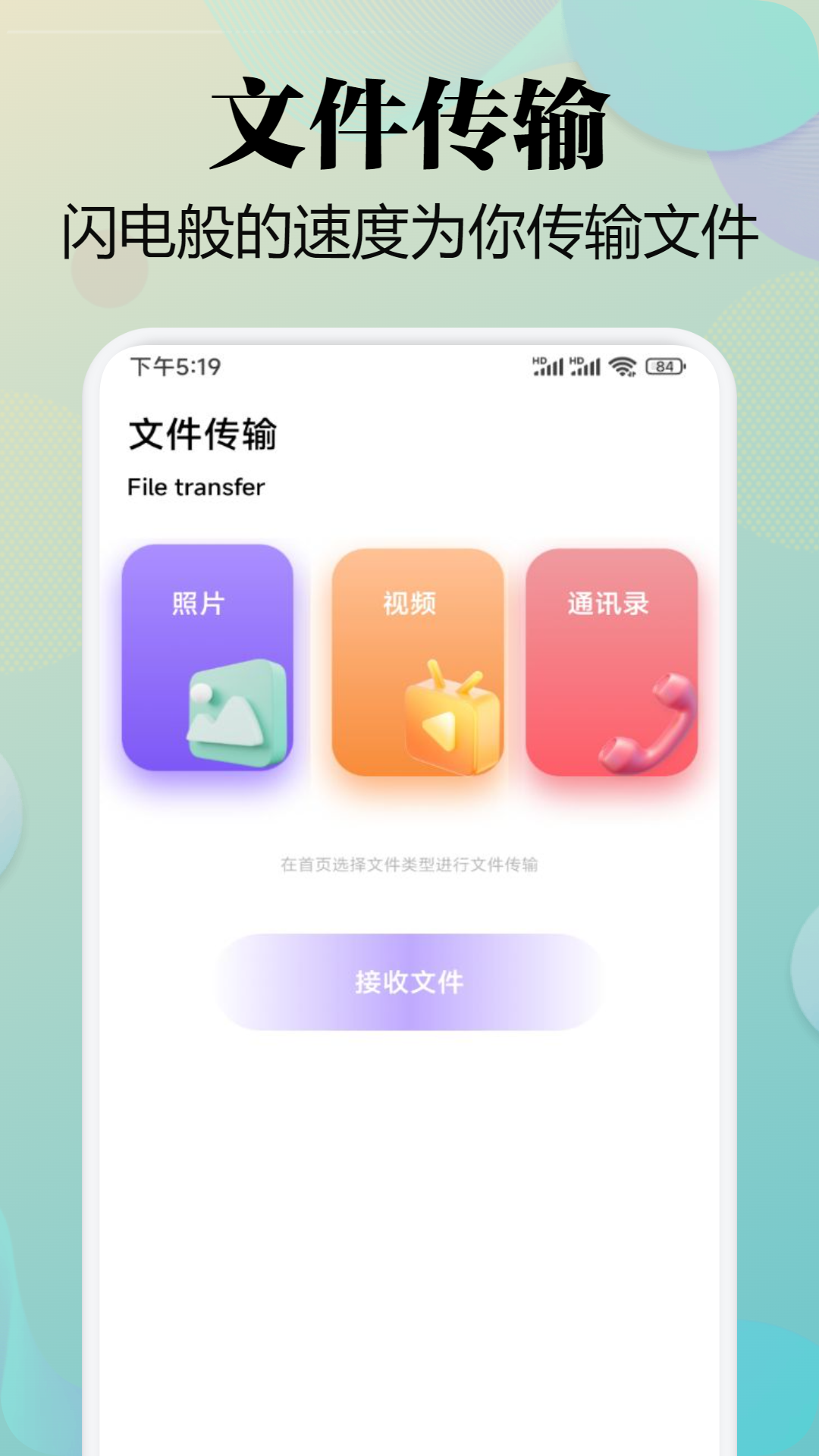Click the WiFi icon in the status bar
The height and width of the screenshot is (1456, 819).
pos(622,366)
